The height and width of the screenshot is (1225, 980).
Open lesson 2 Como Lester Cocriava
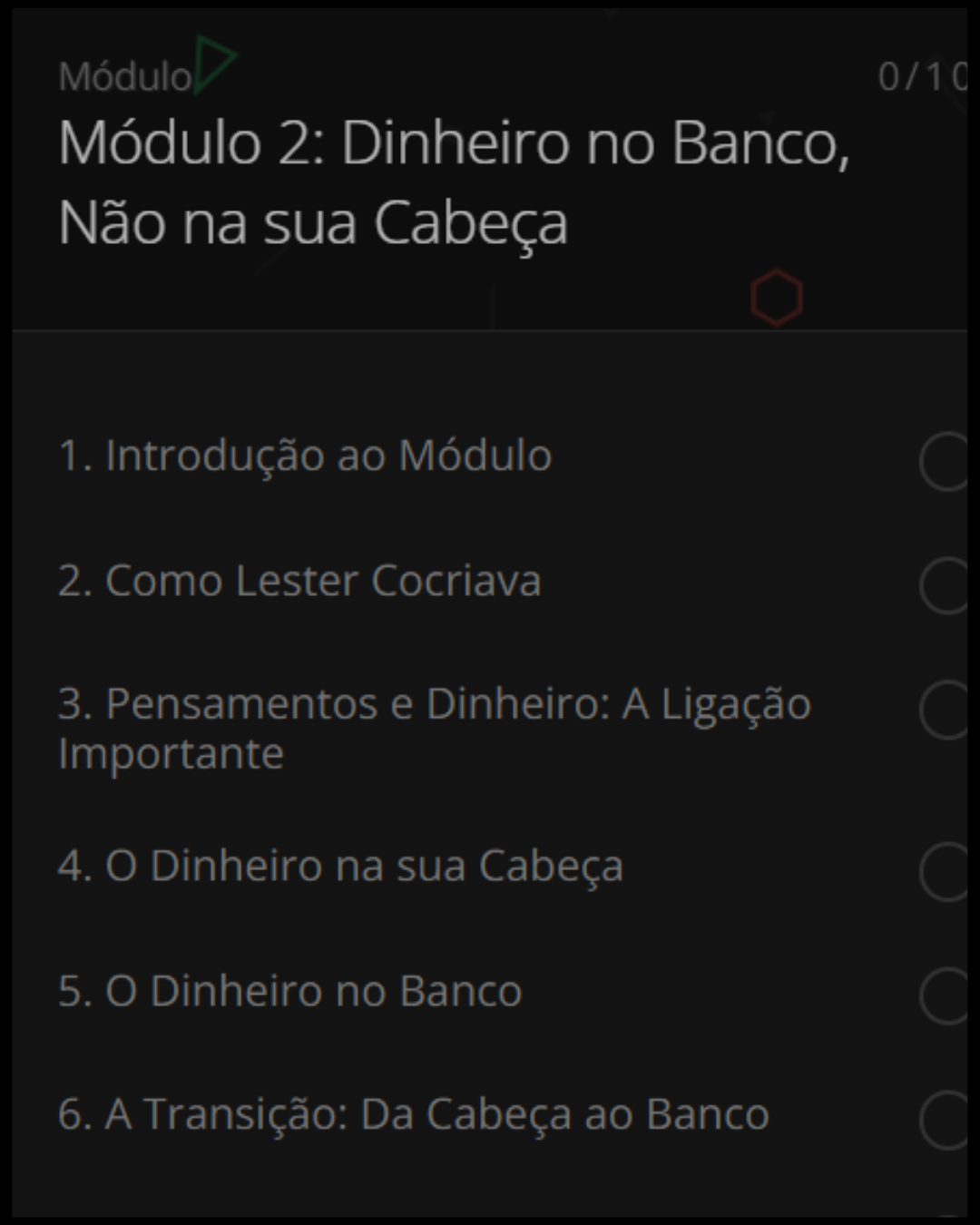(299, 581)
